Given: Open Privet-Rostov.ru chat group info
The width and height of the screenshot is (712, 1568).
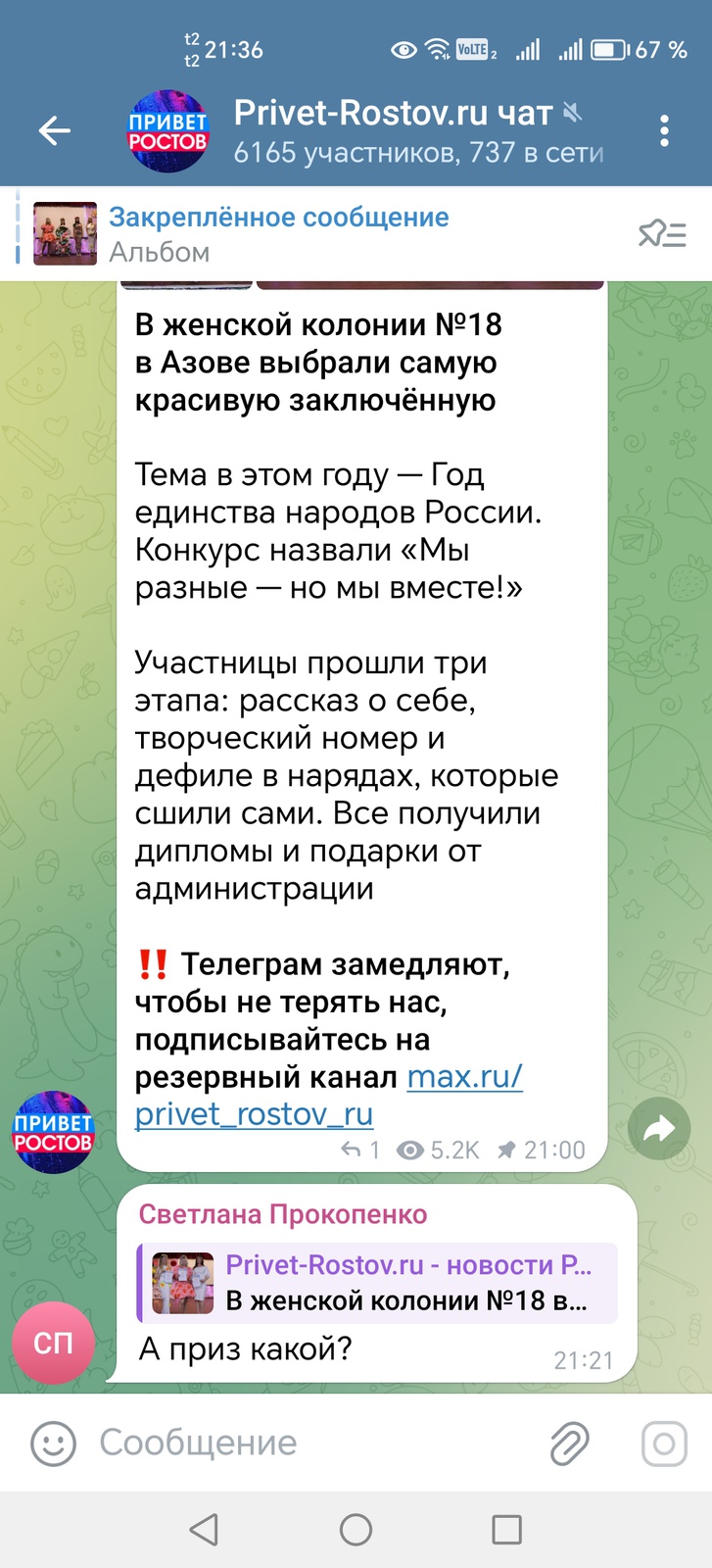Looking at the screenshot, I should tap(392, 131).
